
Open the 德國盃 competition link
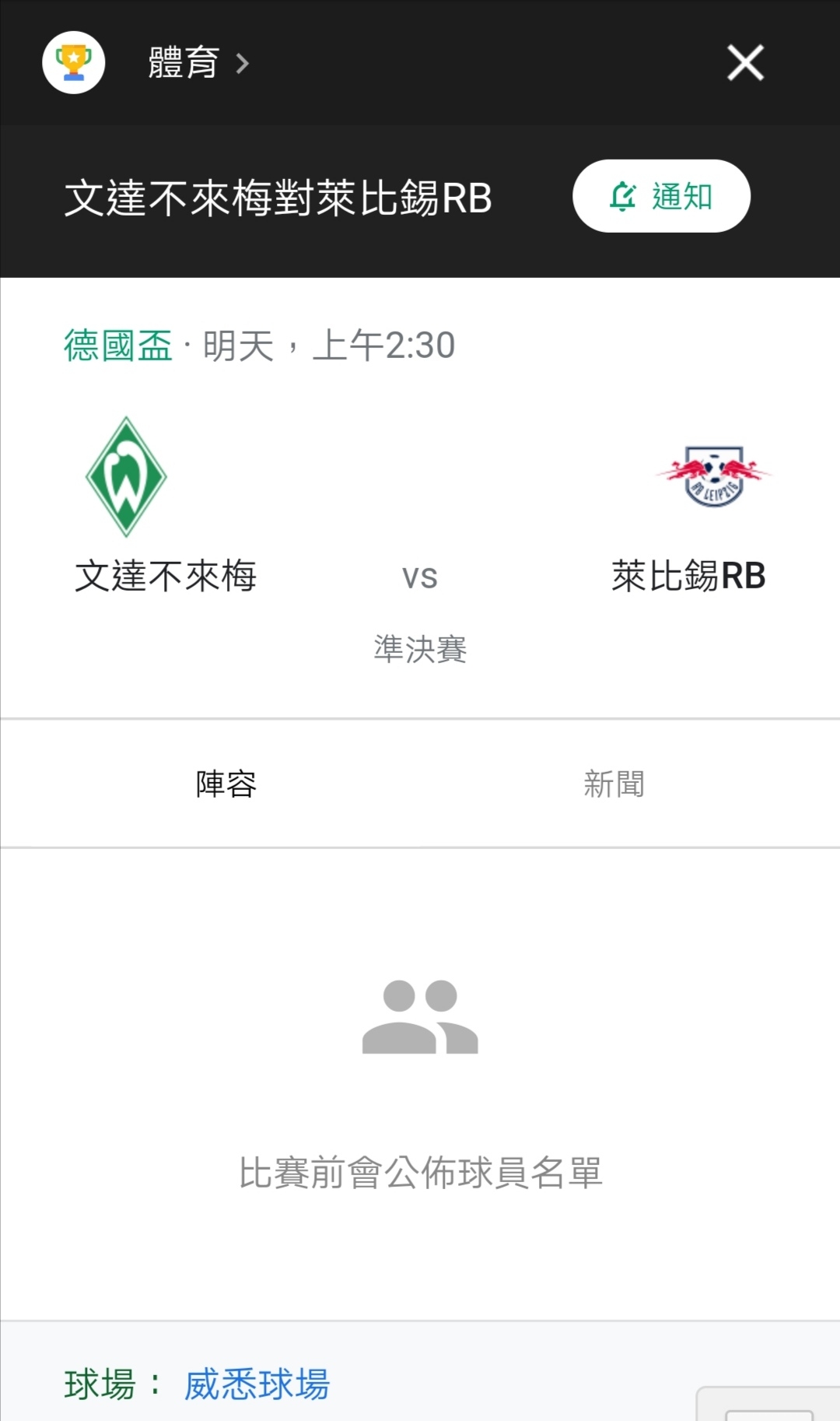(118, 346)
